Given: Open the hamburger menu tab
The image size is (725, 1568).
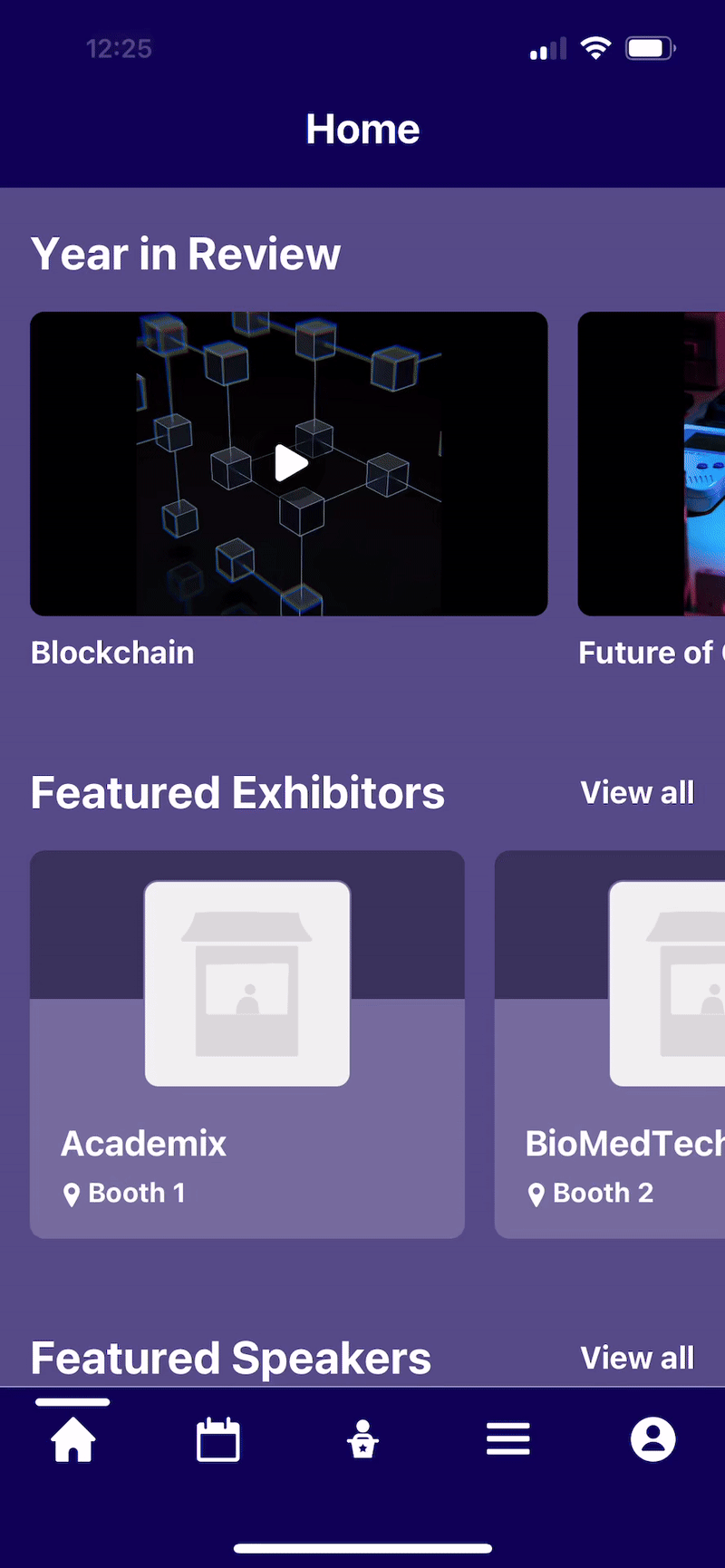Looking at the screenshot, I should [508, 1439].
